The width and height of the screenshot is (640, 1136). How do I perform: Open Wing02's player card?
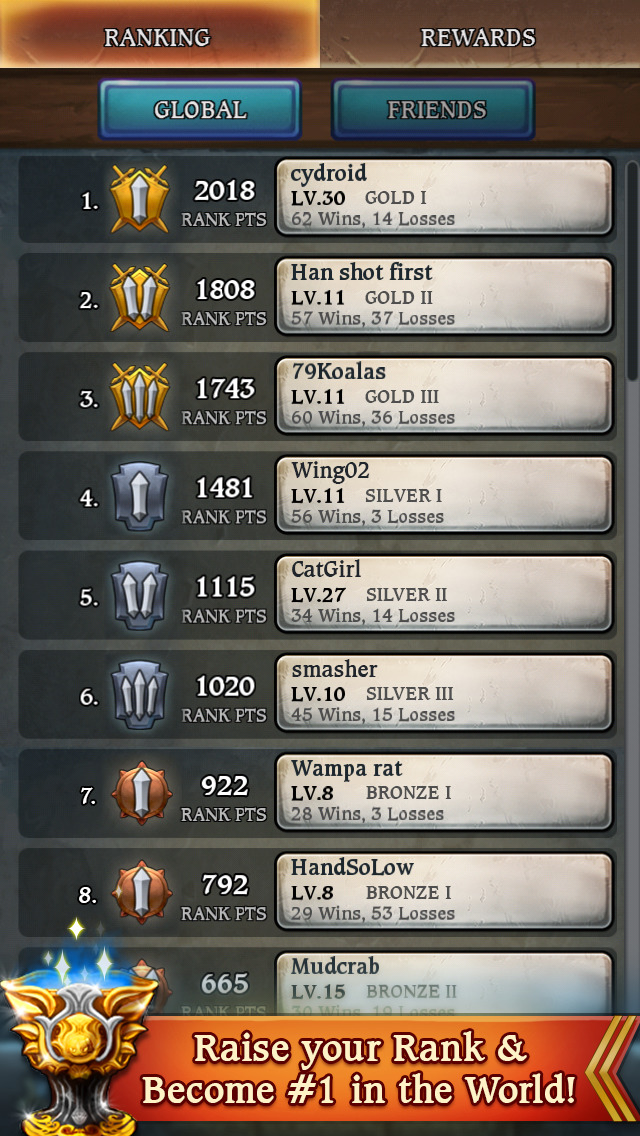[x=443, y=494]
